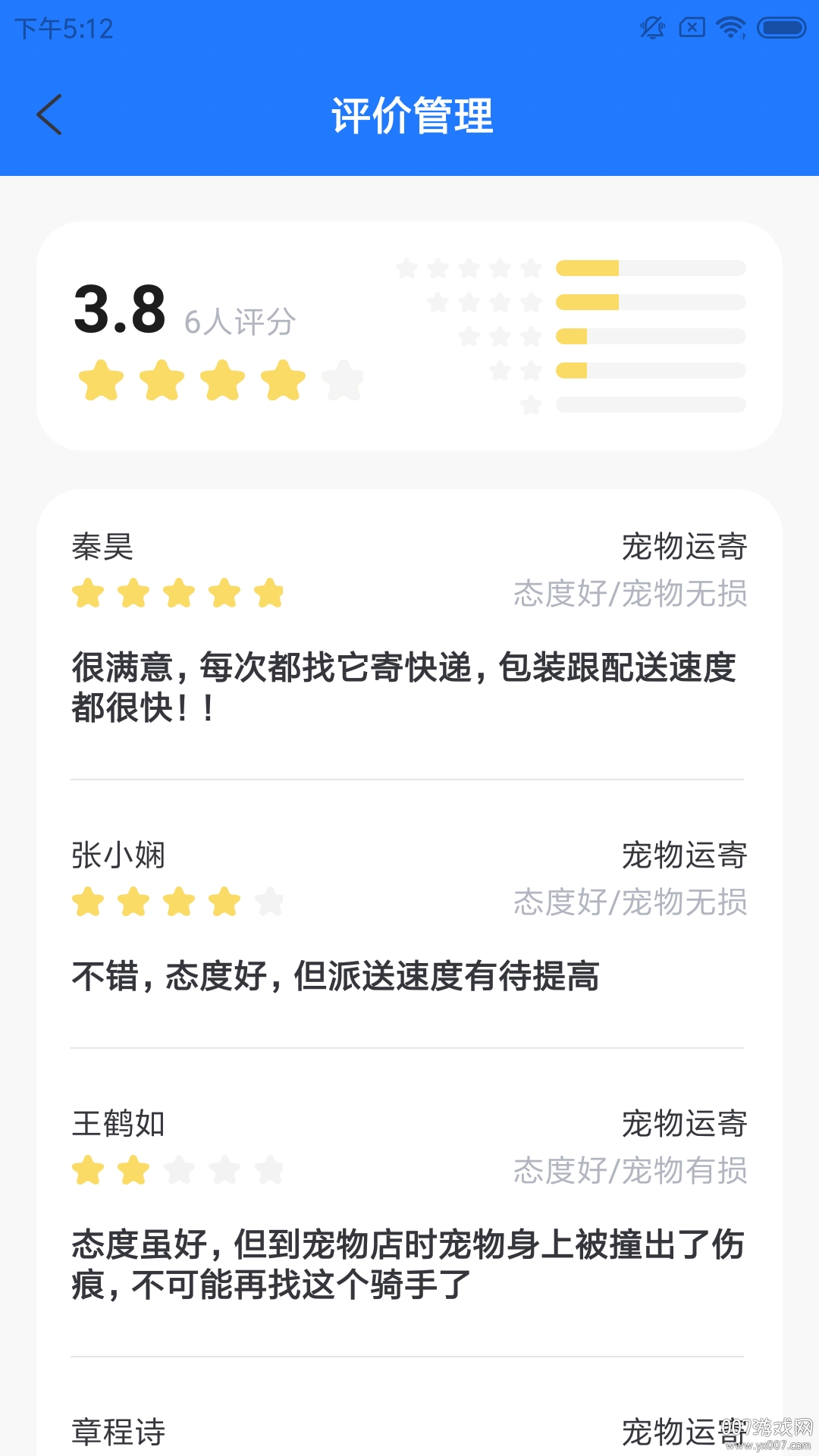Tap the back arrow on 评价管理 header

pos(50,115)
